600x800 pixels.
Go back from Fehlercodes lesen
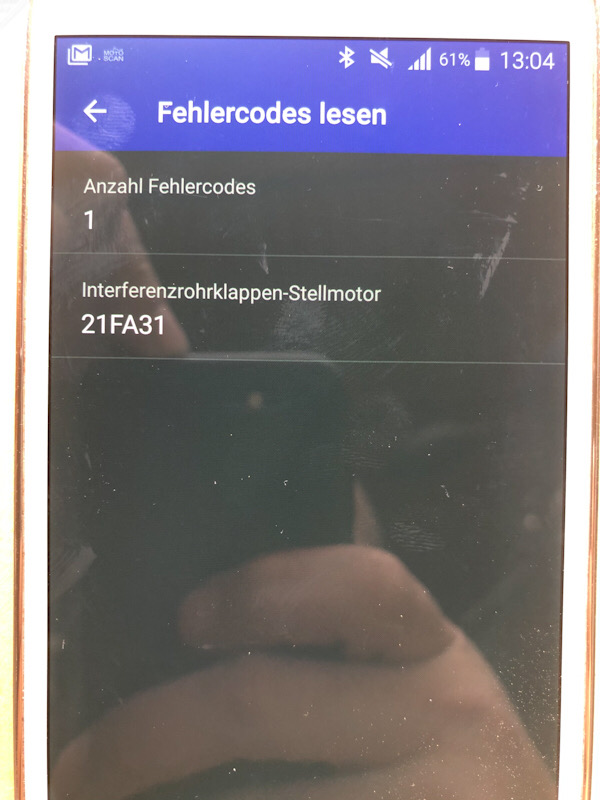[x=95, y=112]
